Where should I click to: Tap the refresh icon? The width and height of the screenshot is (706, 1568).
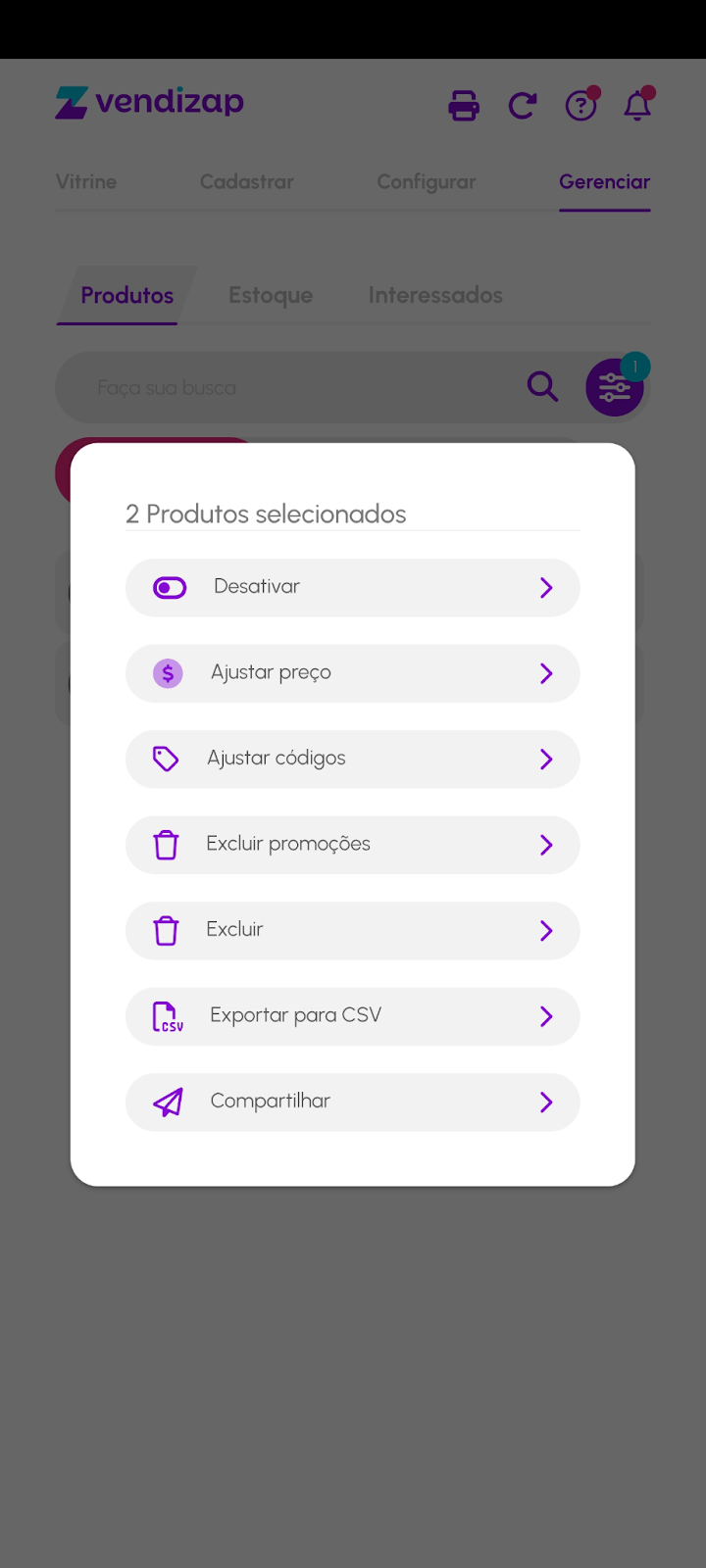pos(523,105)
